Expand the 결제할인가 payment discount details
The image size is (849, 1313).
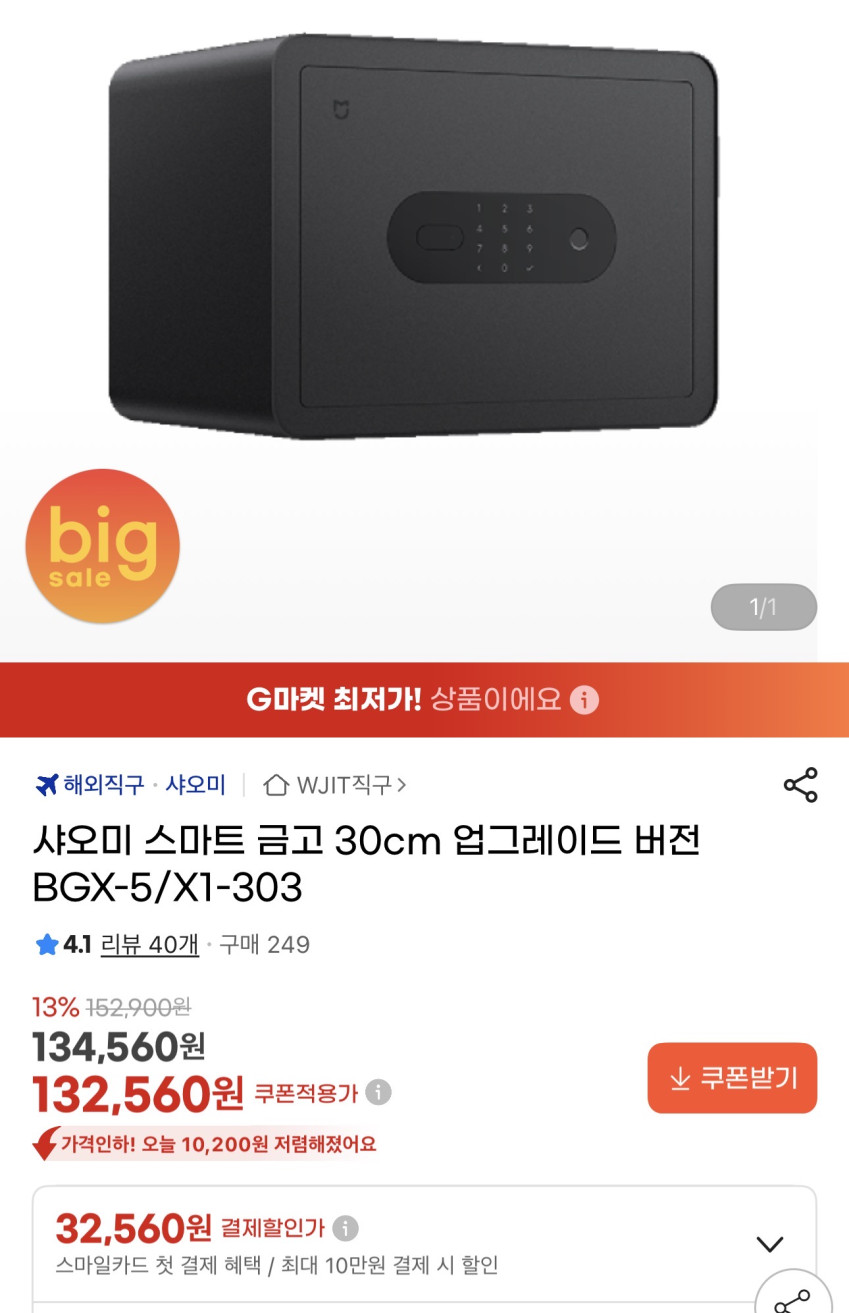point(769,1244)
